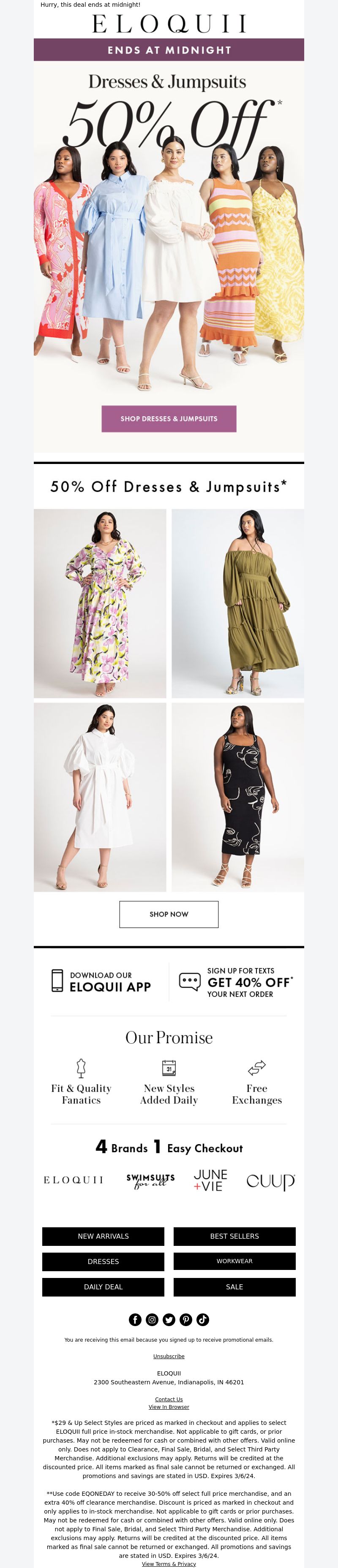Screen dimensions: 338x1568
Task: View the black face-print dress
Action: [x=237, y=797]
